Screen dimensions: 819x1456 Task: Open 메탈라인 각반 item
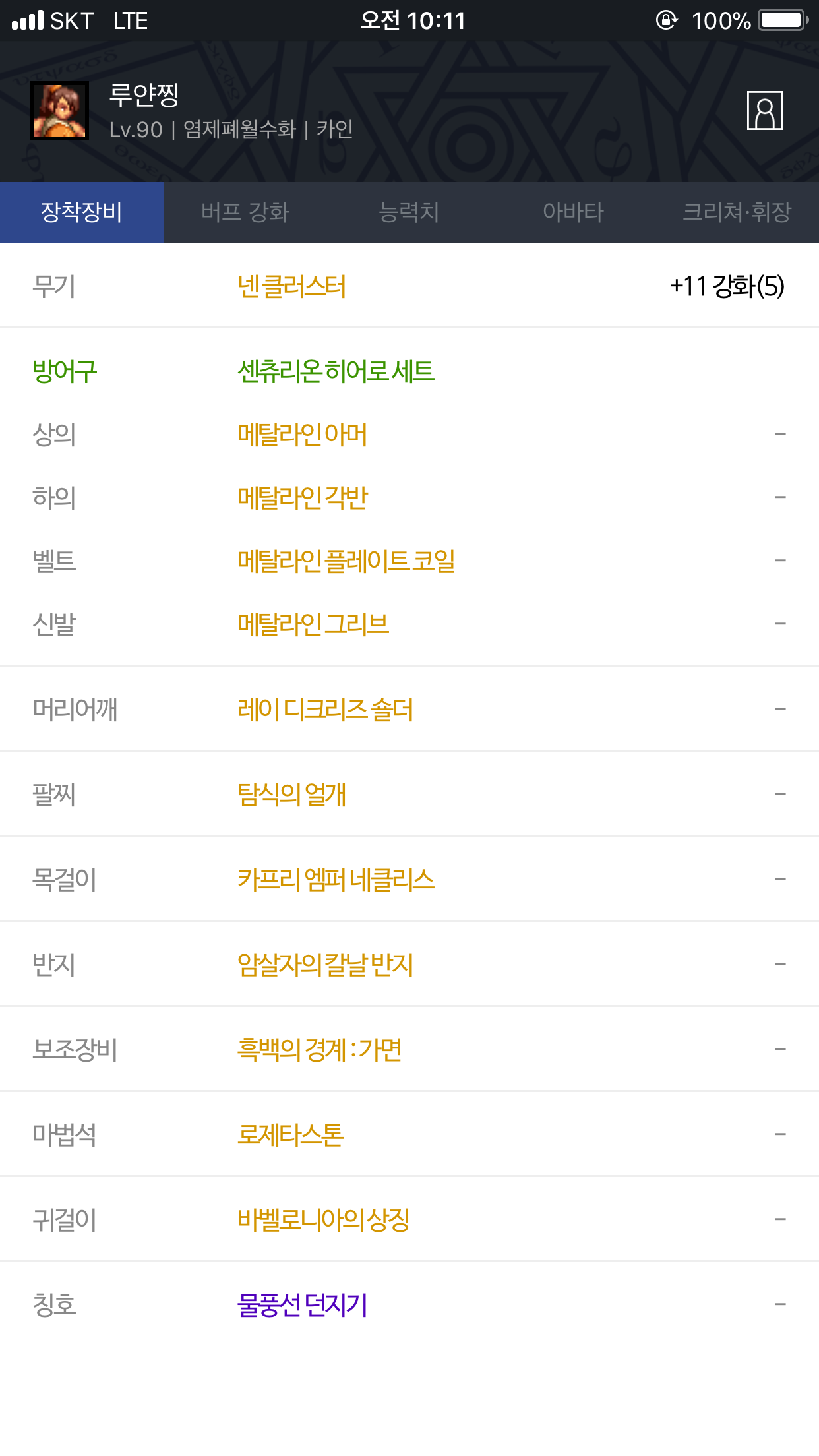point(303,498)
